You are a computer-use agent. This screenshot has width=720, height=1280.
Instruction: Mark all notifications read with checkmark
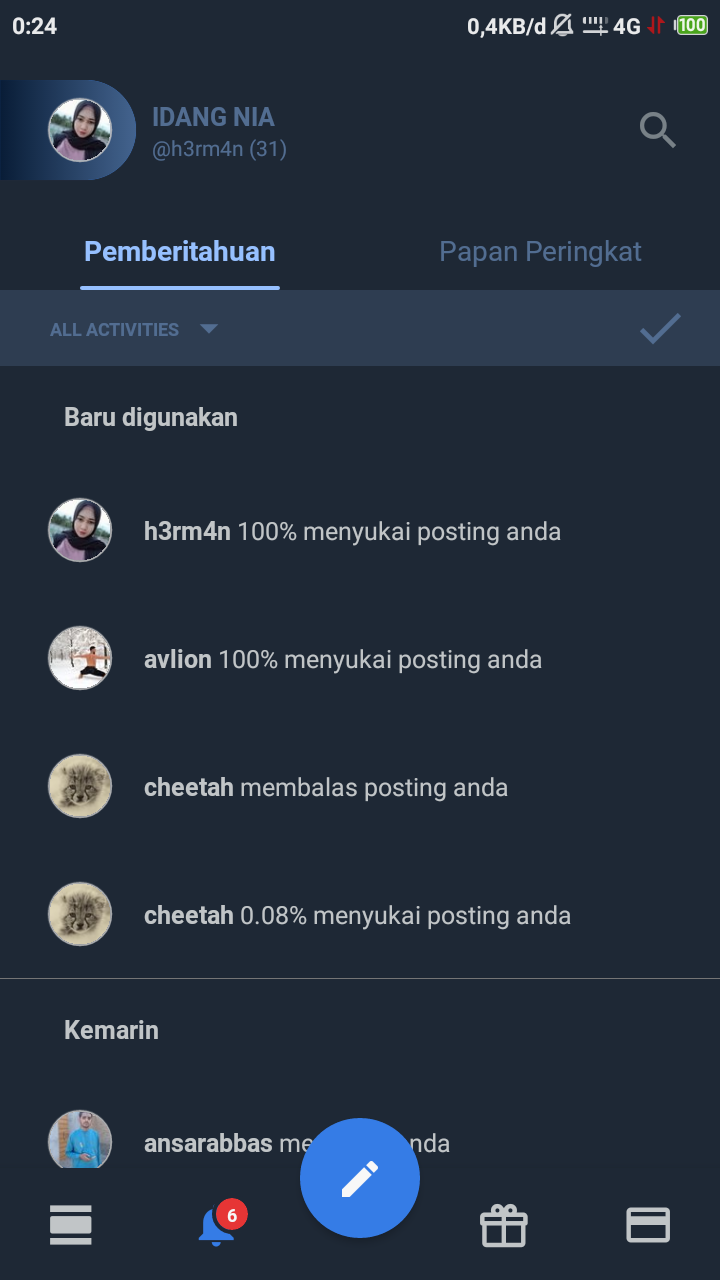point(660,328)
